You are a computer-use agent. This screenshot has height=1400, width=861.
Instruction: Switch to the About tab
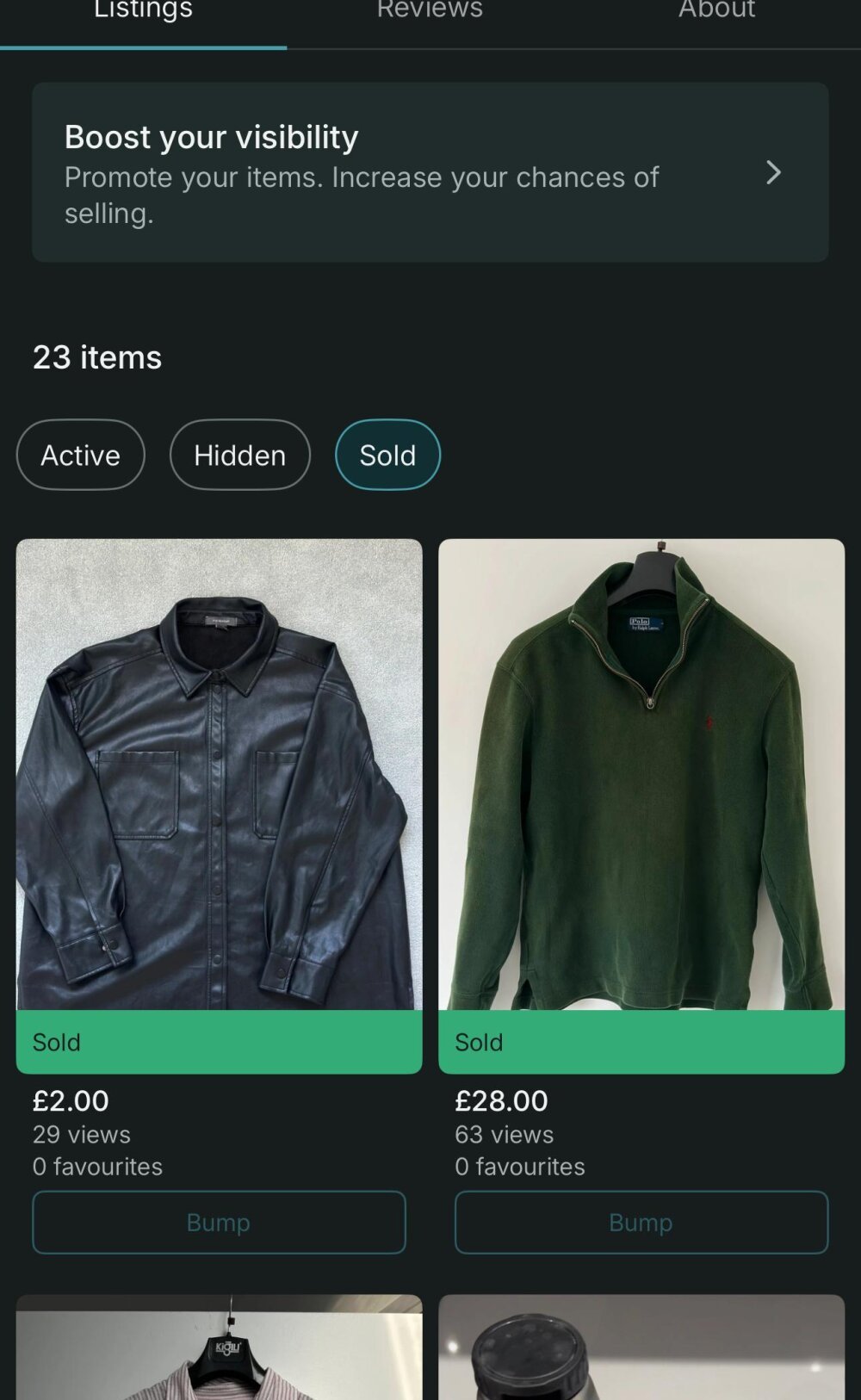click(x=716, y=12)
